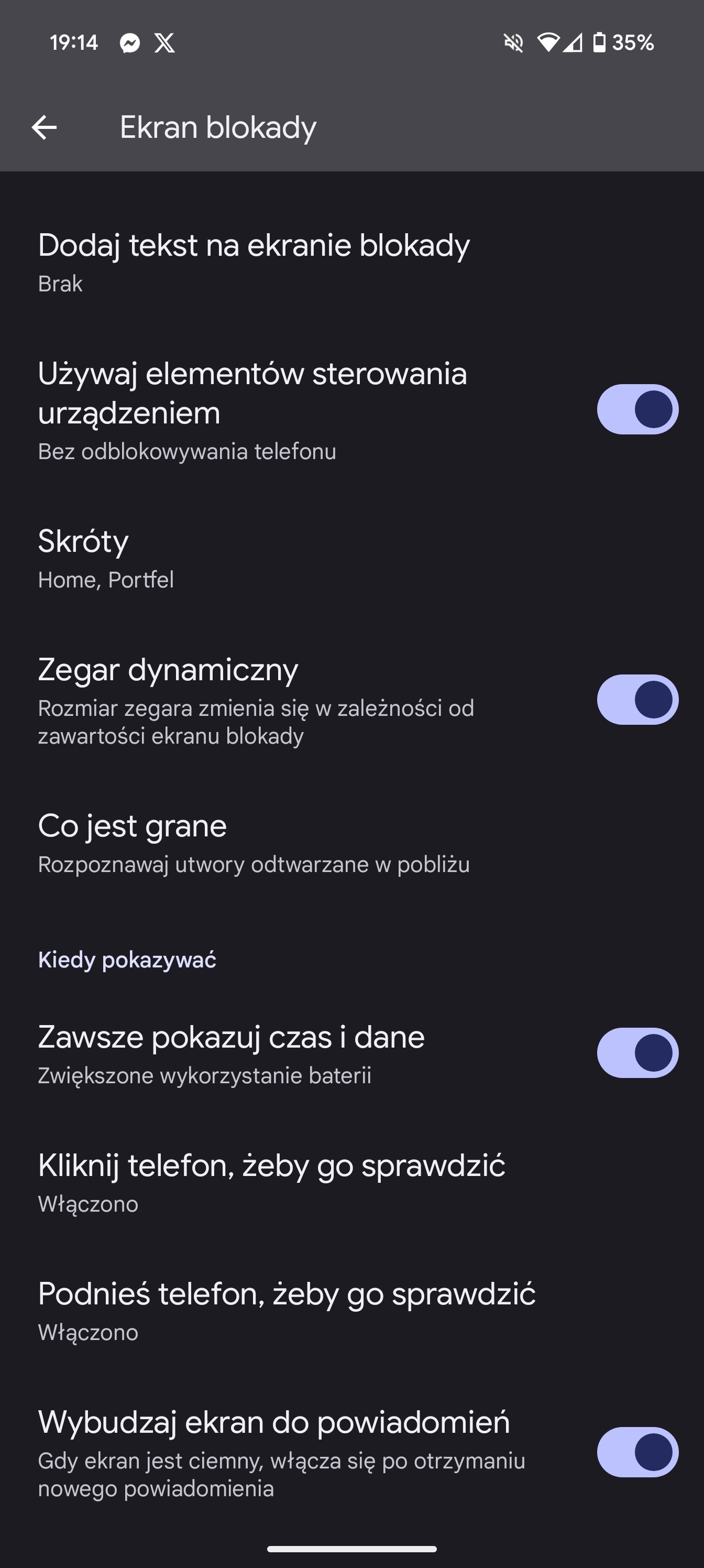
Task: Toggle Wybudzaj ekran do powiadomień switch
Action: pyautogui.click(x=637, y=1452)
